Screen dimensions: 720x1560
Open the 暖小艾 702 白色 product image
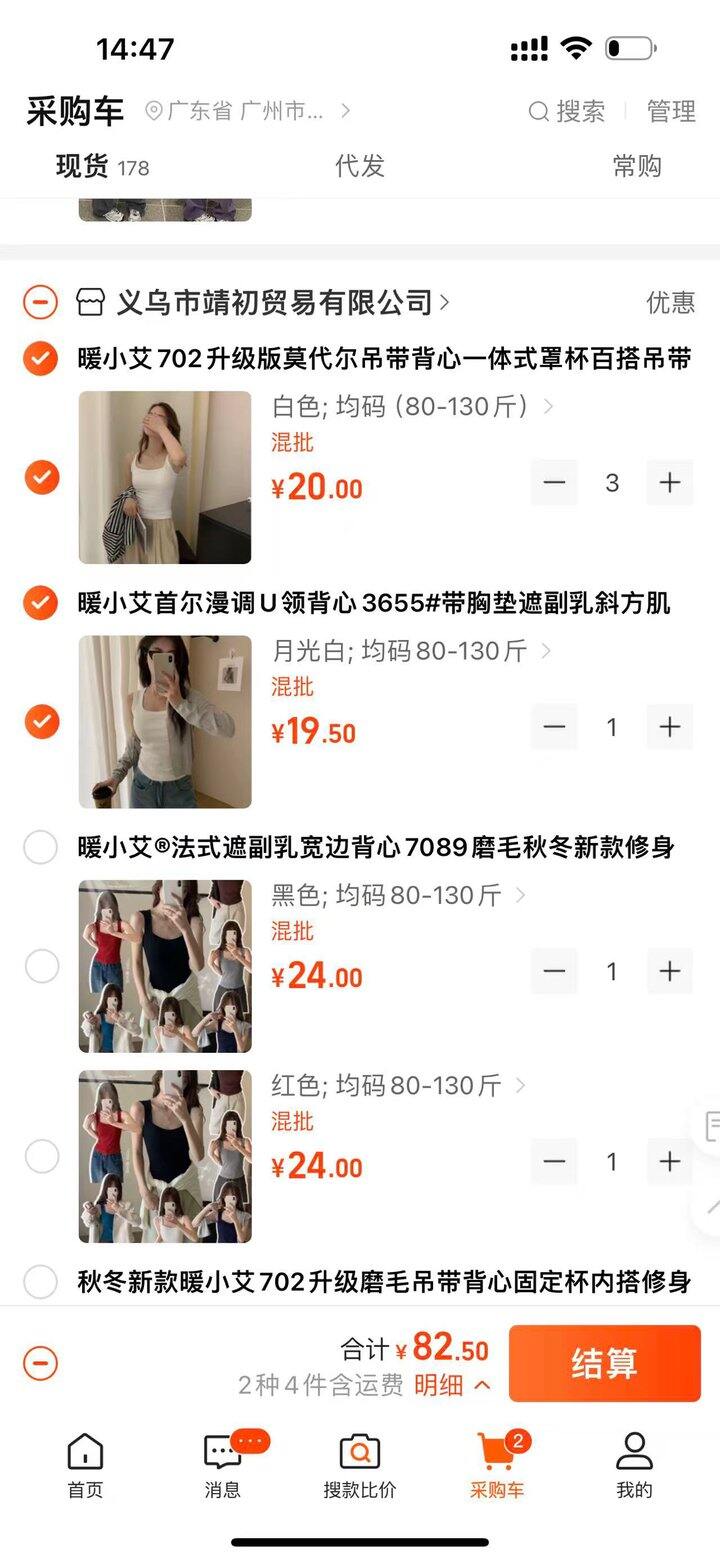click(165, 477)
